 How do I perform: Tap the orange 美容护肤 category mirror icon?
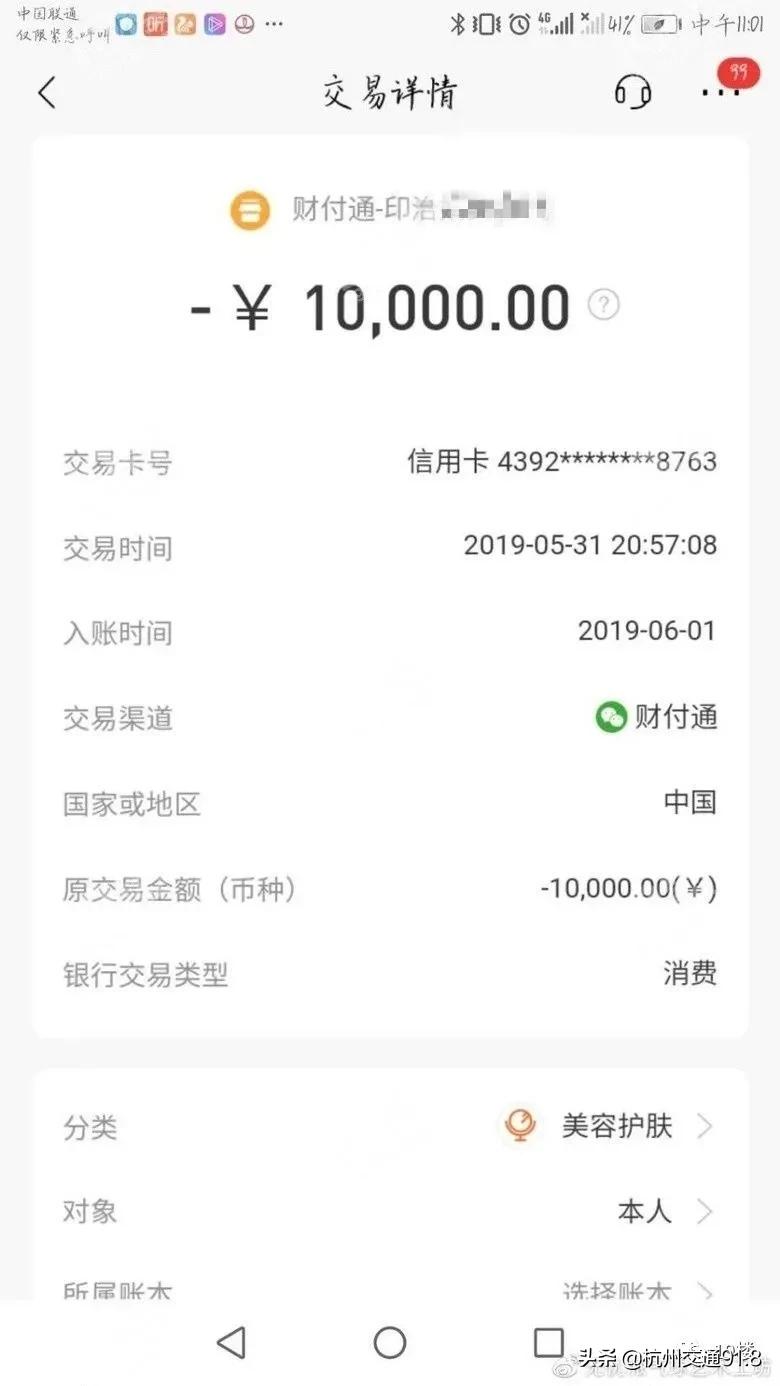click(520, 1126)
